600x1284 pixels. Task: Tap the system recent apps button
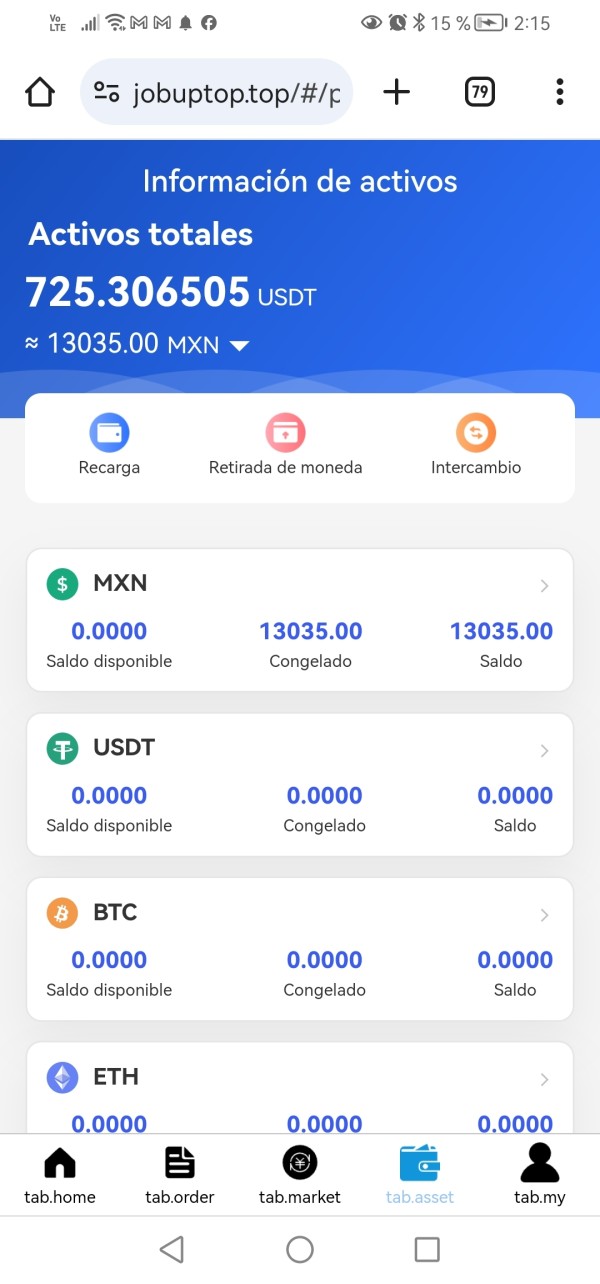click(x=427, y=1248)
